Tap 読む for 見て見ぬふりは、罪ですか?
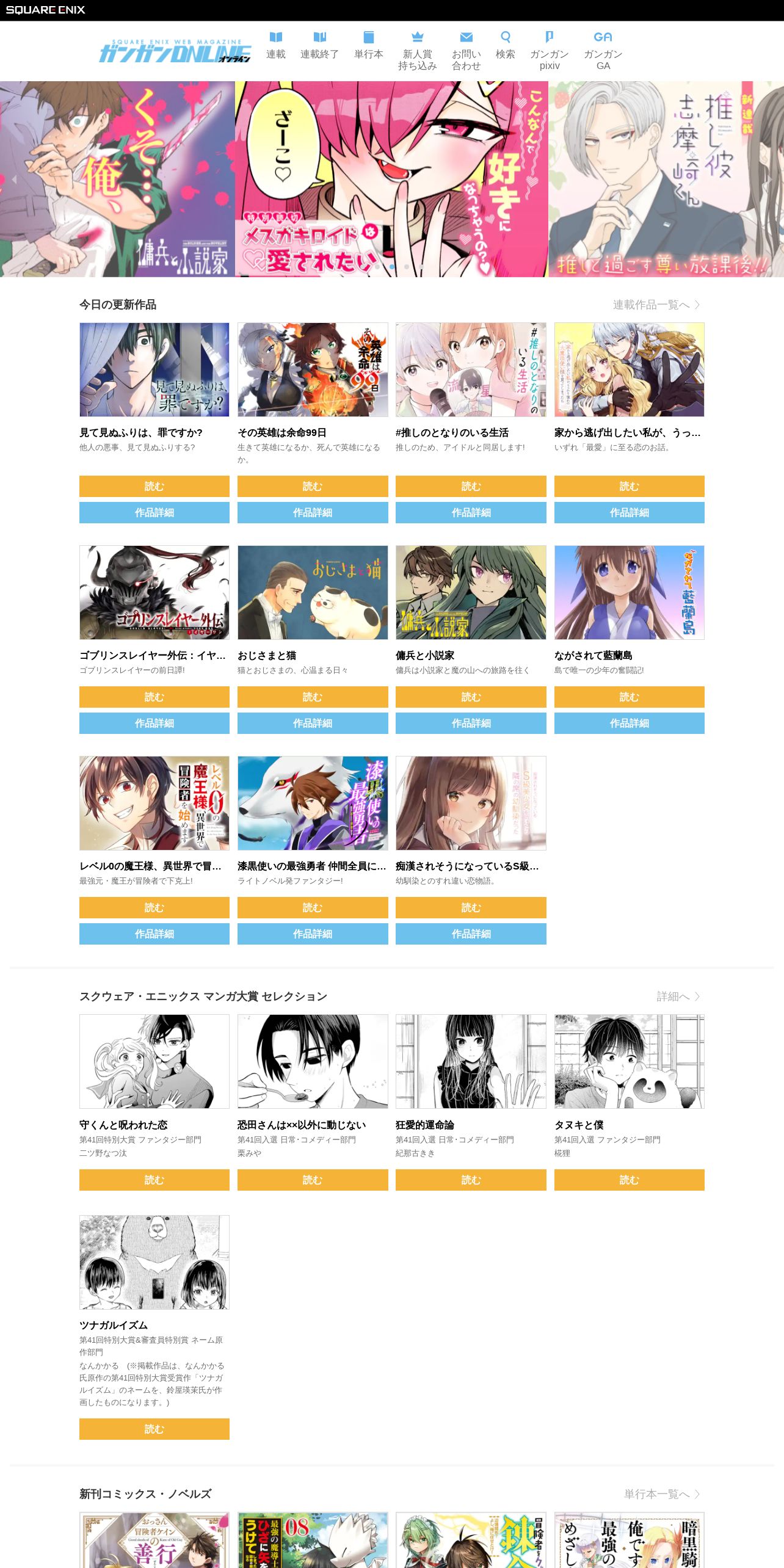784x1568 pixels. [x=154, y=486]
